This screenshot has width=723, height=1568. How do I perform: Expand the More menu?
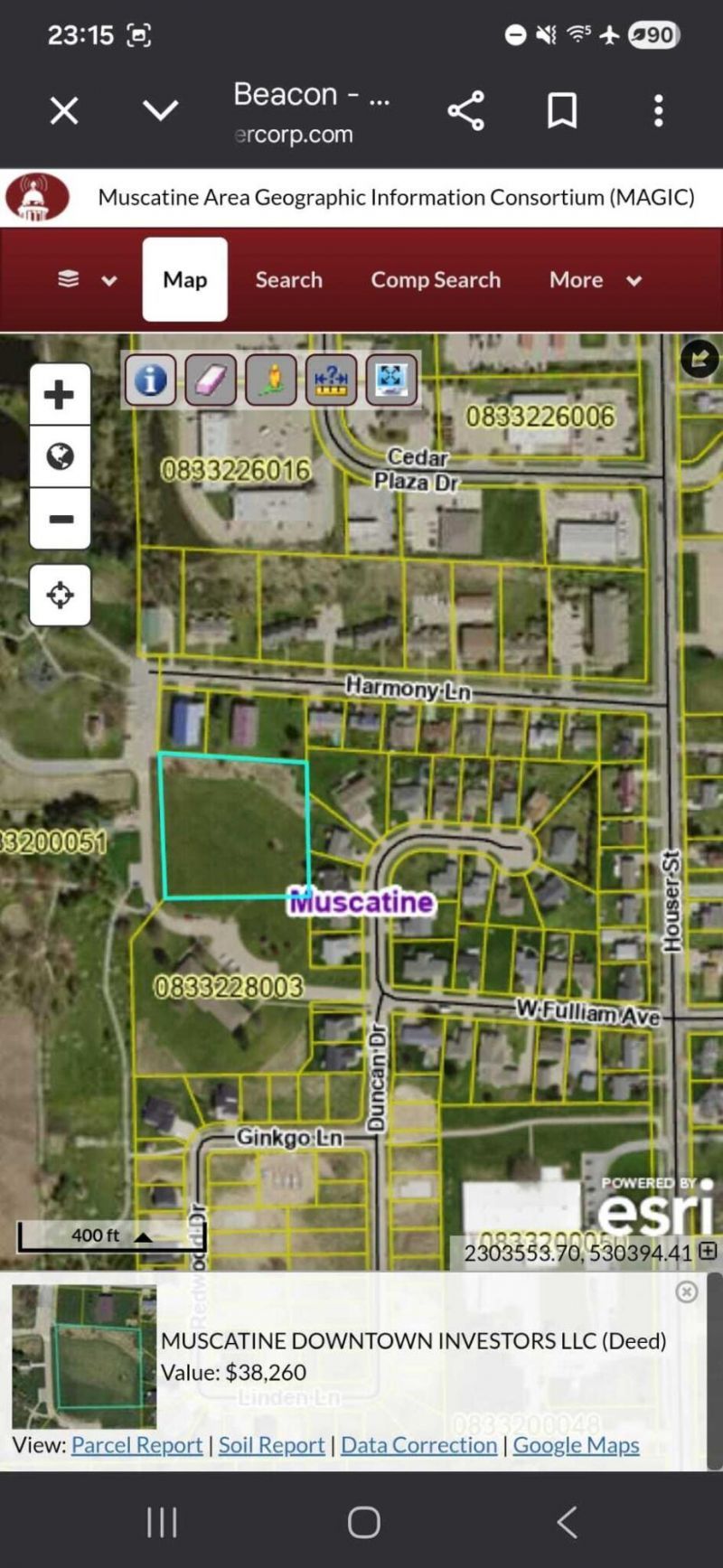pos(595,280)
